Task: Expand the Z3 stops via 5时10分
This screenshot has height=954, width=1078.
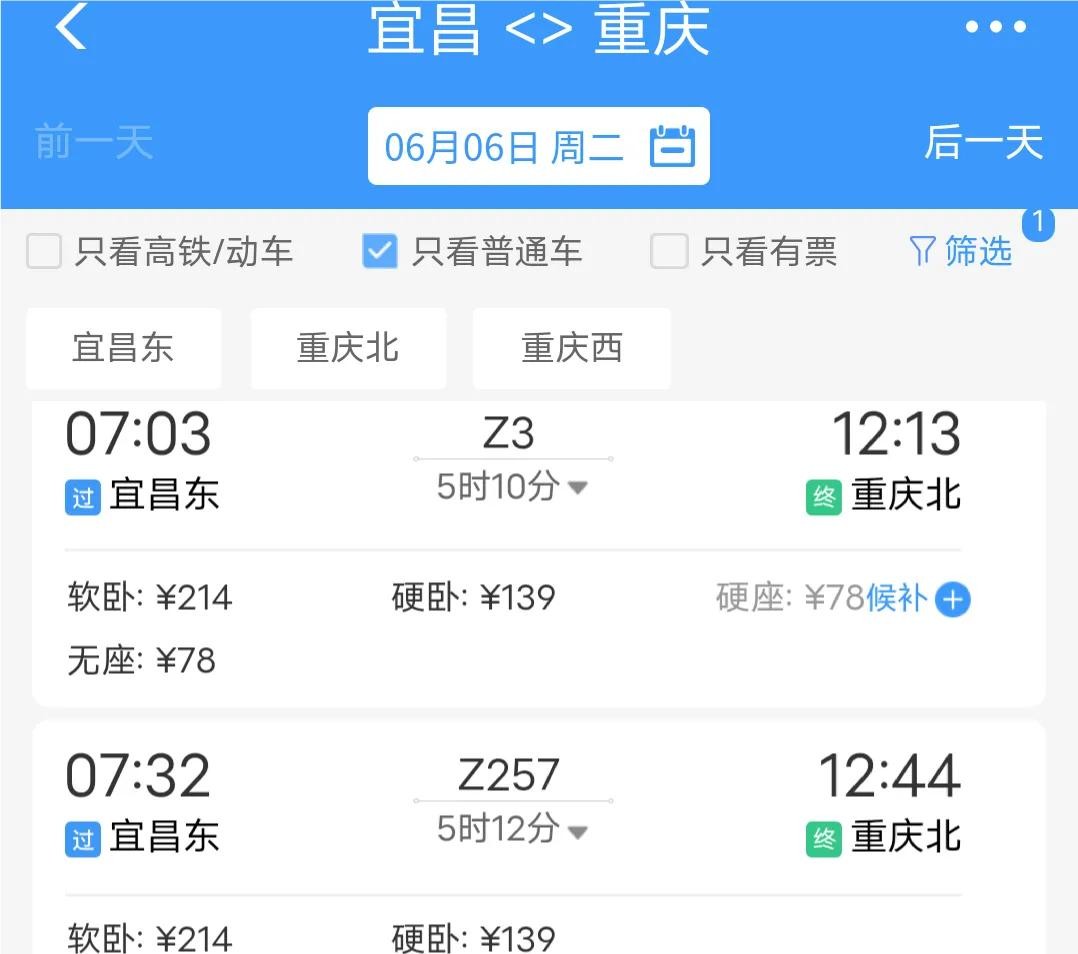Action: coord(512,488)
